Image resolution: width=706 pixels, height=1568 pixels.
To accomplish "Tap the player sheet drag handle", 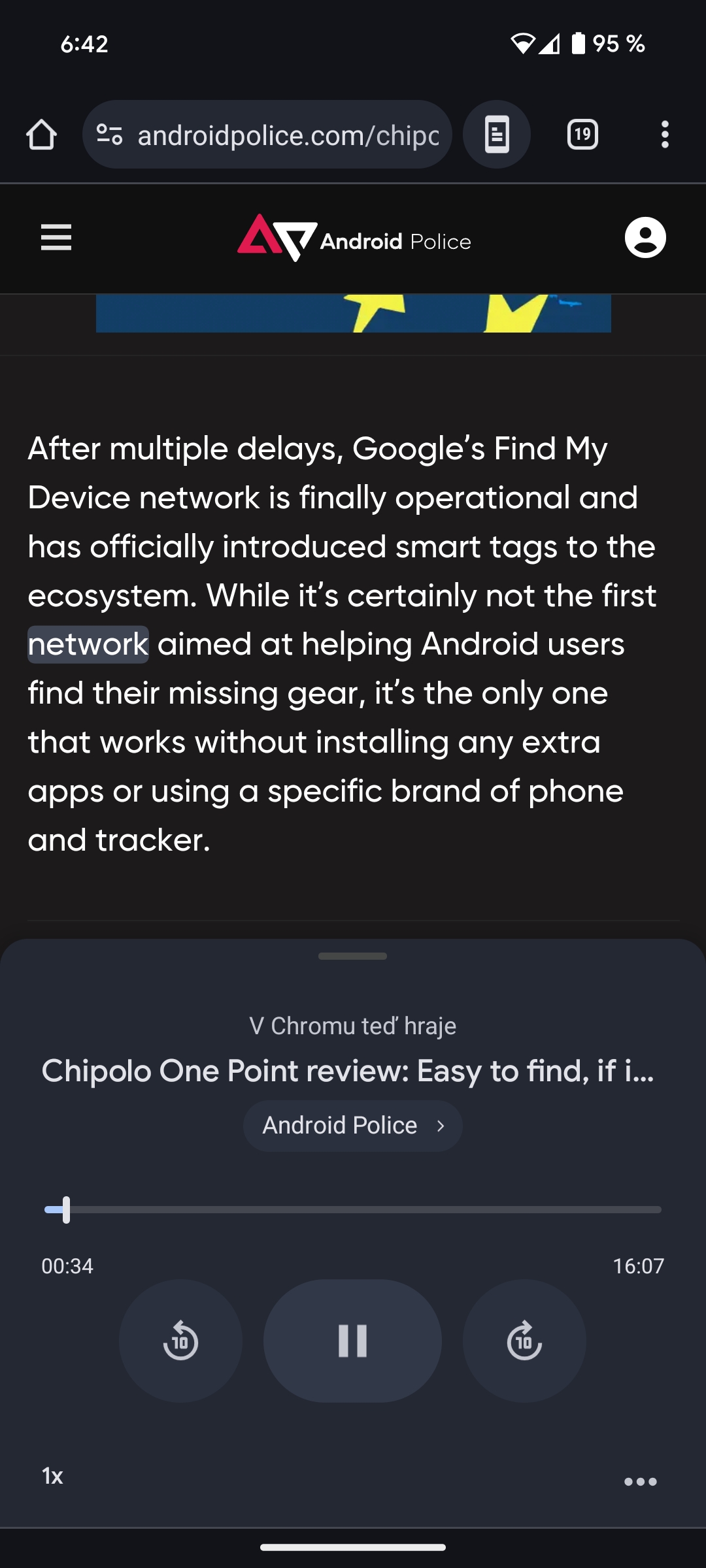I will click(x=352, y=956).
